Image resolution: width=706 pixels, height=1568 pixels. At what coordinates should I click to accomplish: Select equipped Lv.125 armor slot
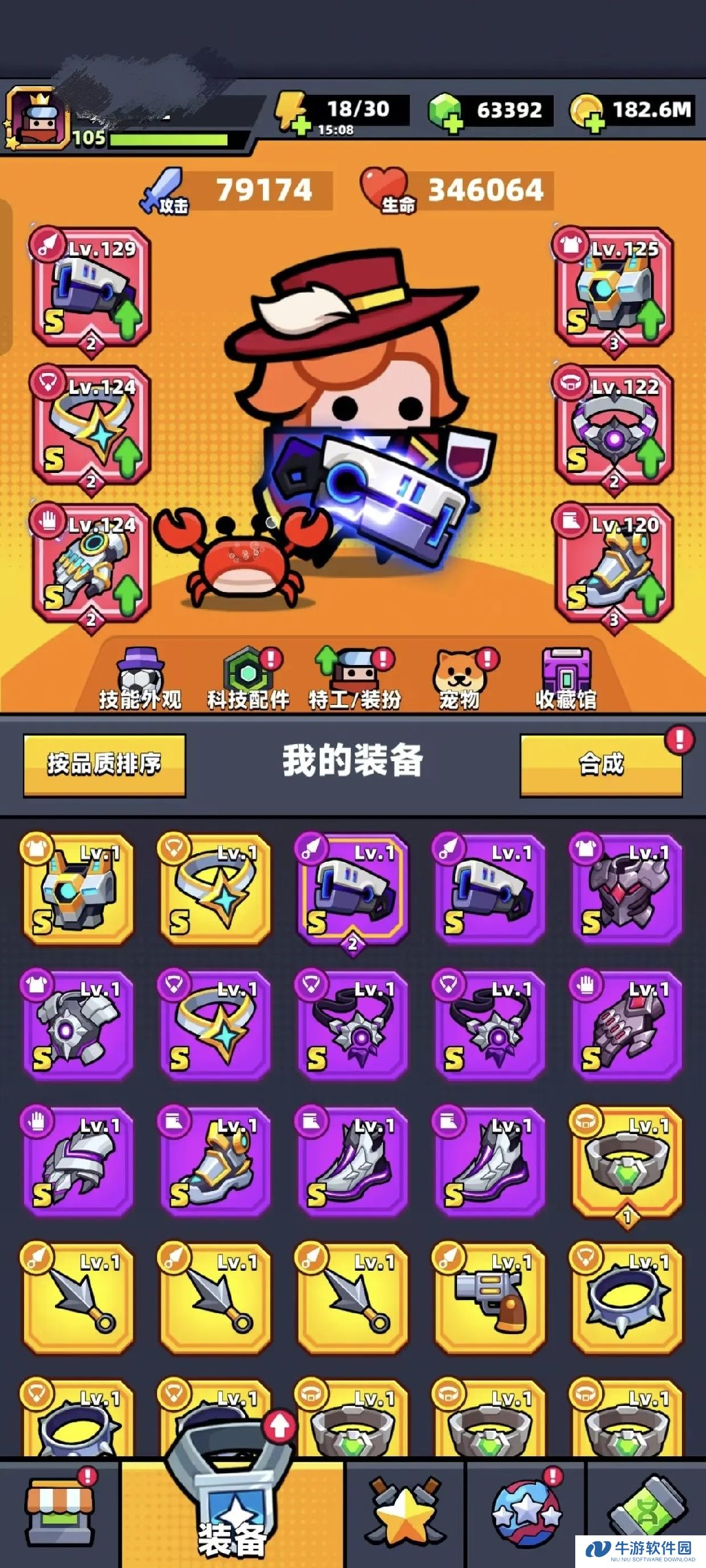(x=614, y=287)
